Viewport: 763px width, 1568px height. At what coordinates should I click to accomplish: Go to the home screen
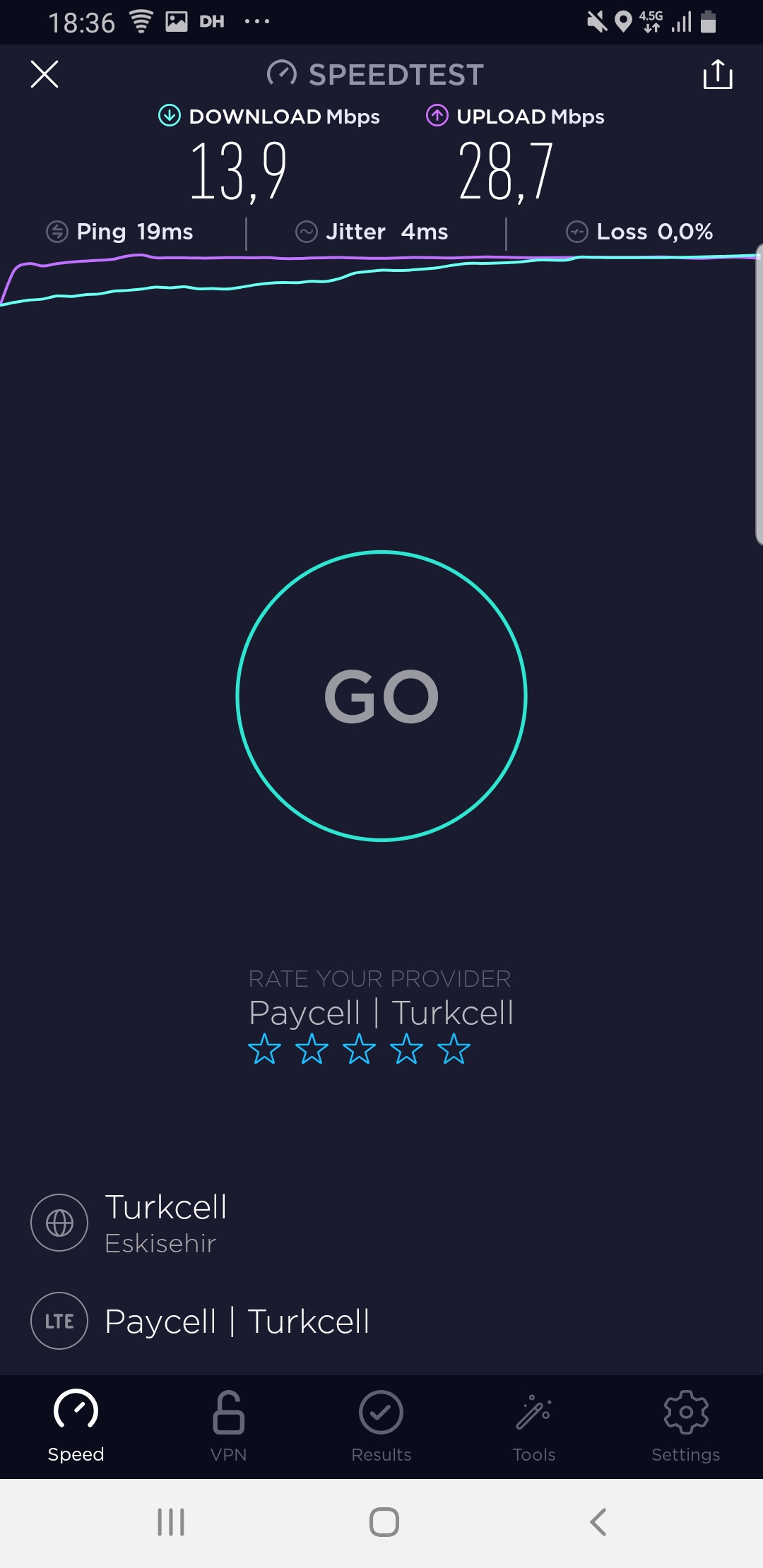(x=384, y=1522)
